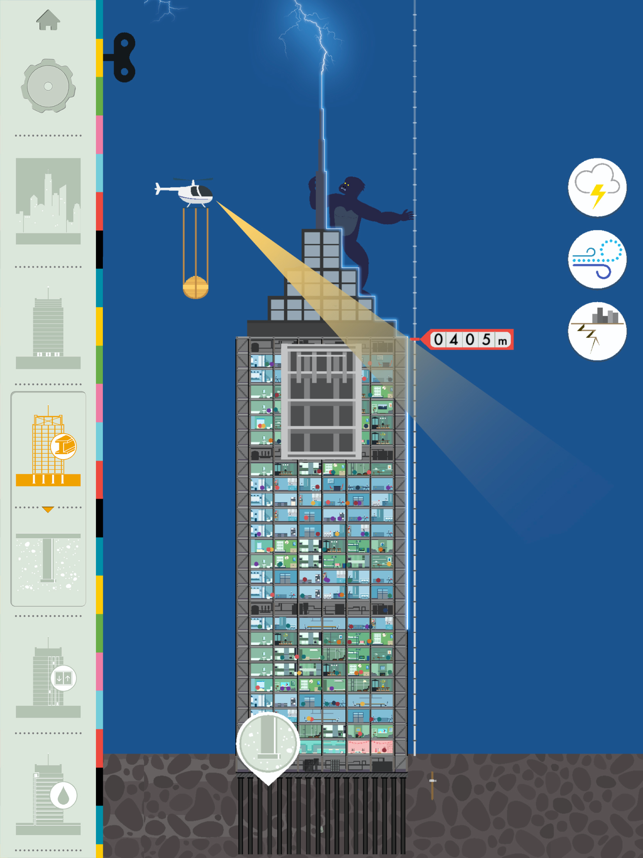This screenshot has height=858, width=643.
Task: Trigger a lightning storm
Action: point(597,186)
